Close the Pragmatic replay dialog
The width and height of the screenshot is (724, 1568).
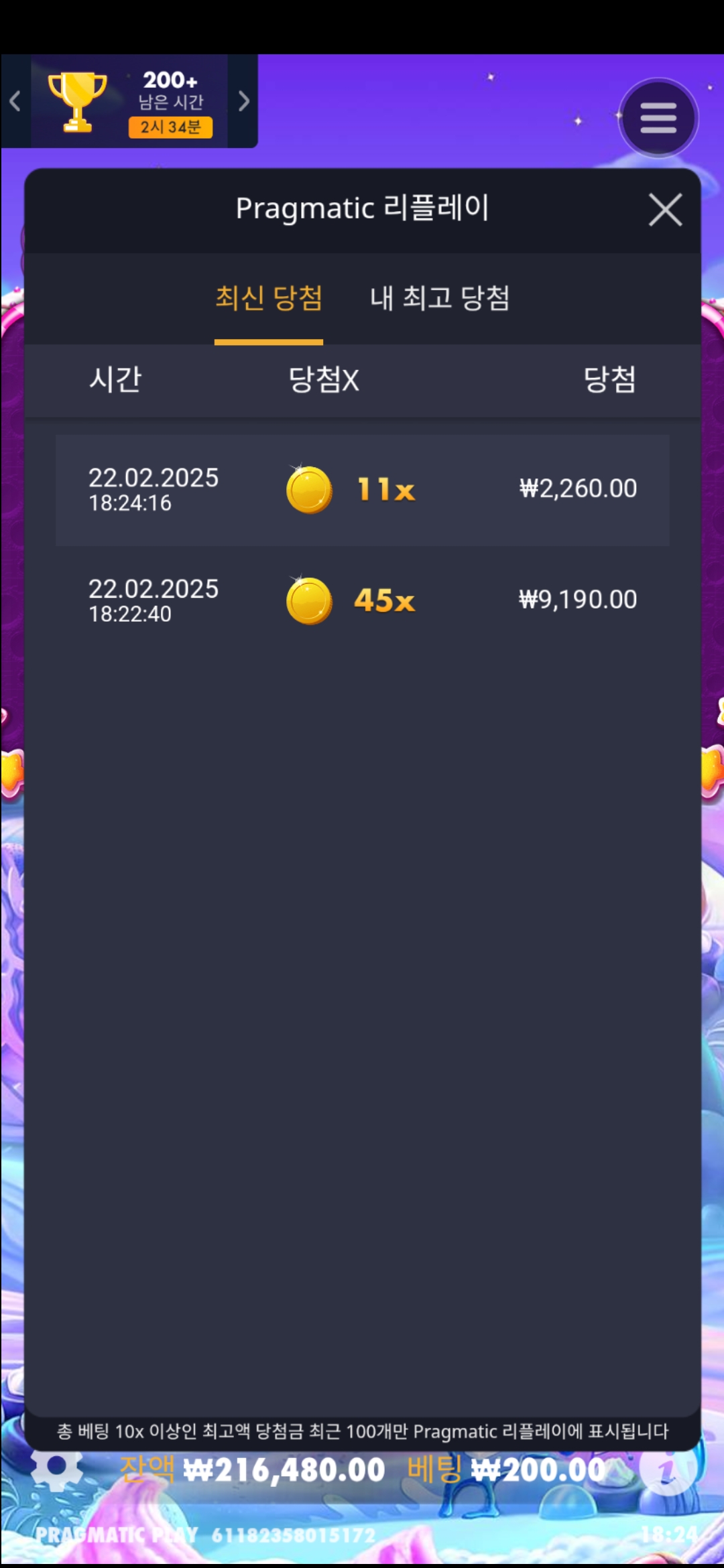[665, 210]
